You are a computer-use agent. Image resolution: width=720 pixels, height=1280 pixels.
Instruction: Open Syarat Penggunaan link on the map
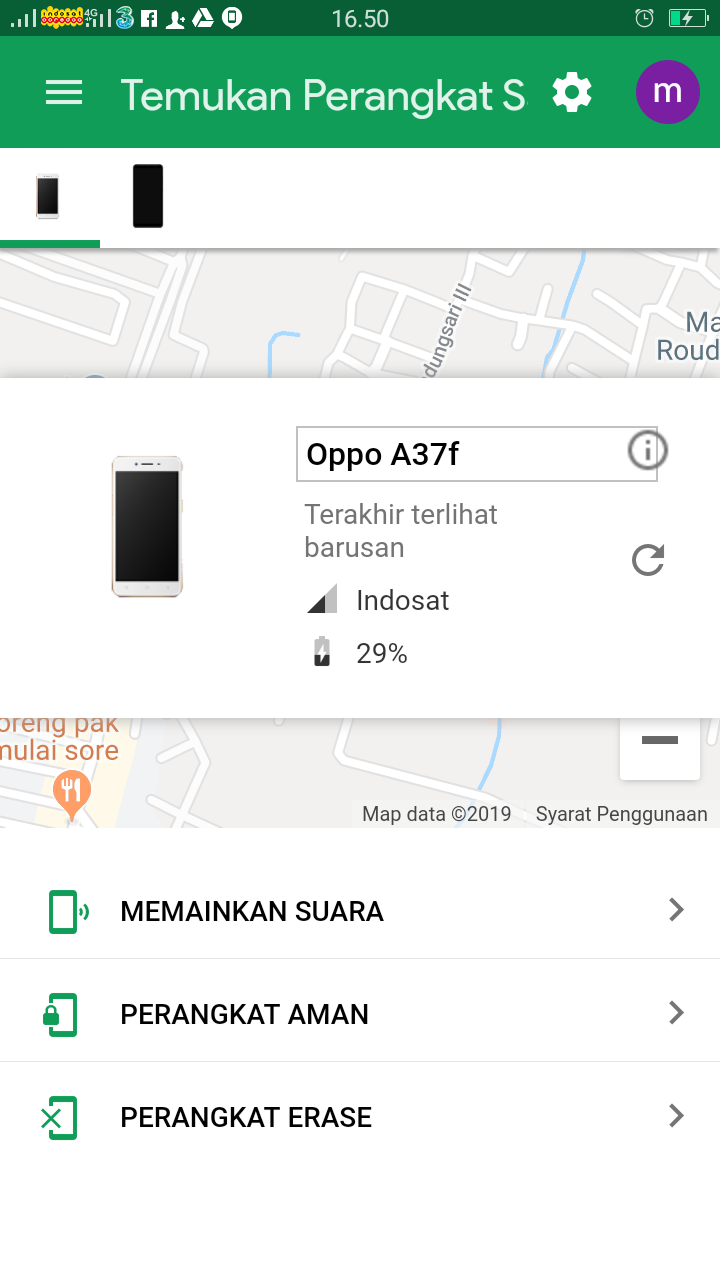coord(621,814)
